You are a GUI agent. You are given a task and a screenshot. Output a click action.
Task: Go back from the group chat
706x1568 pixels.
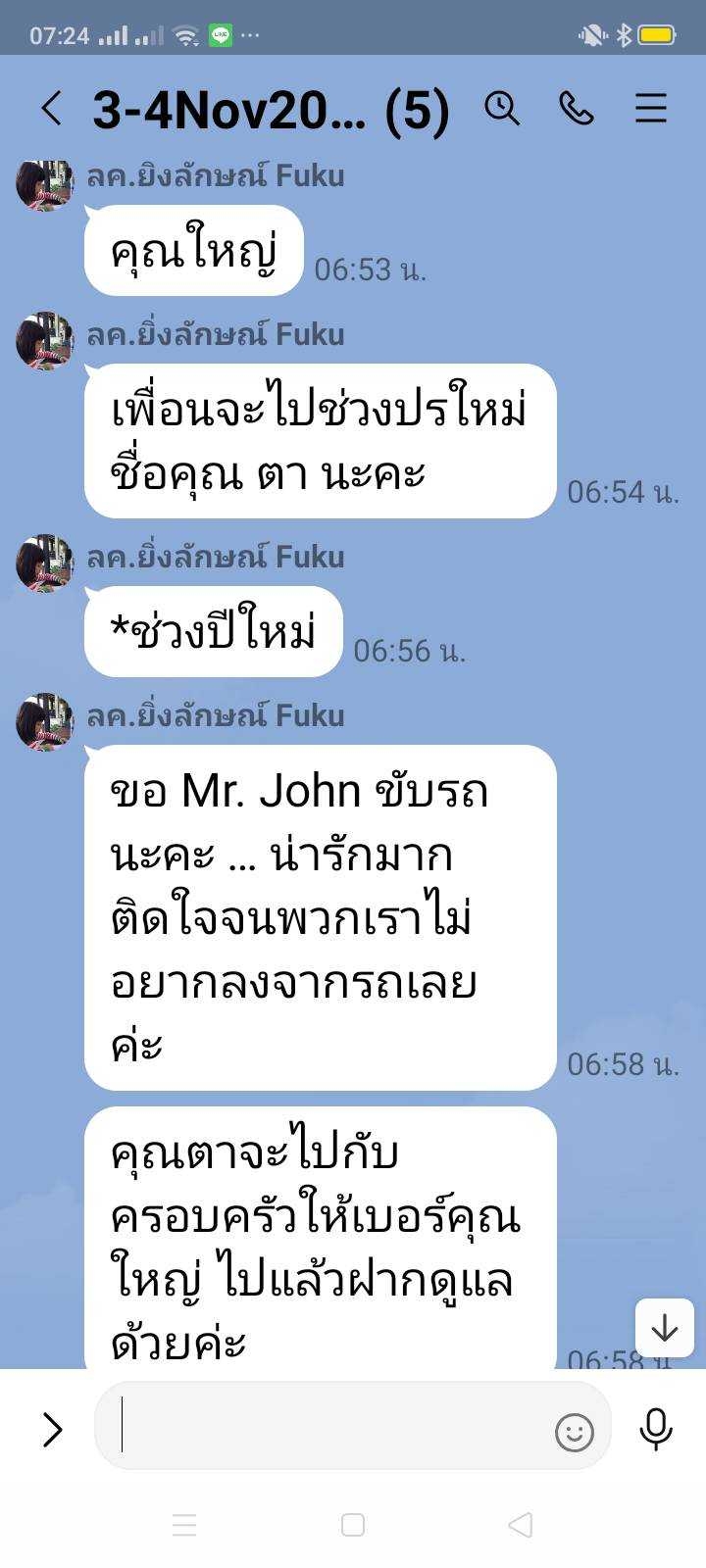[52, 109]
